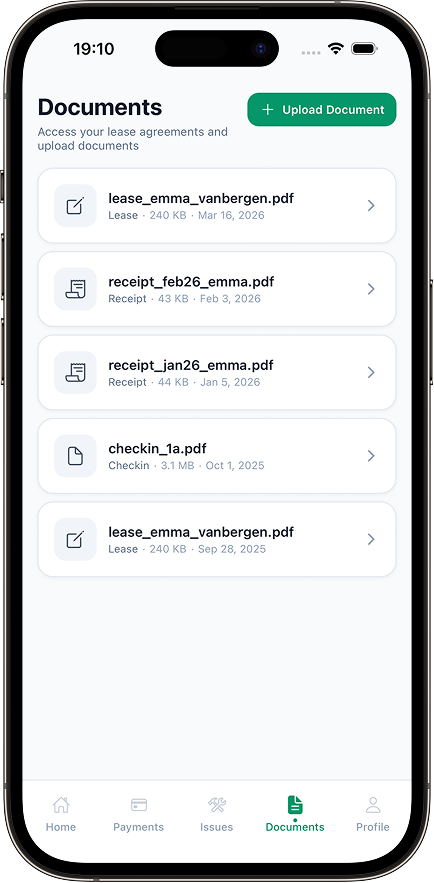Tap the Upload Document button
Viewport: 434px width, 883px height.
321,109
